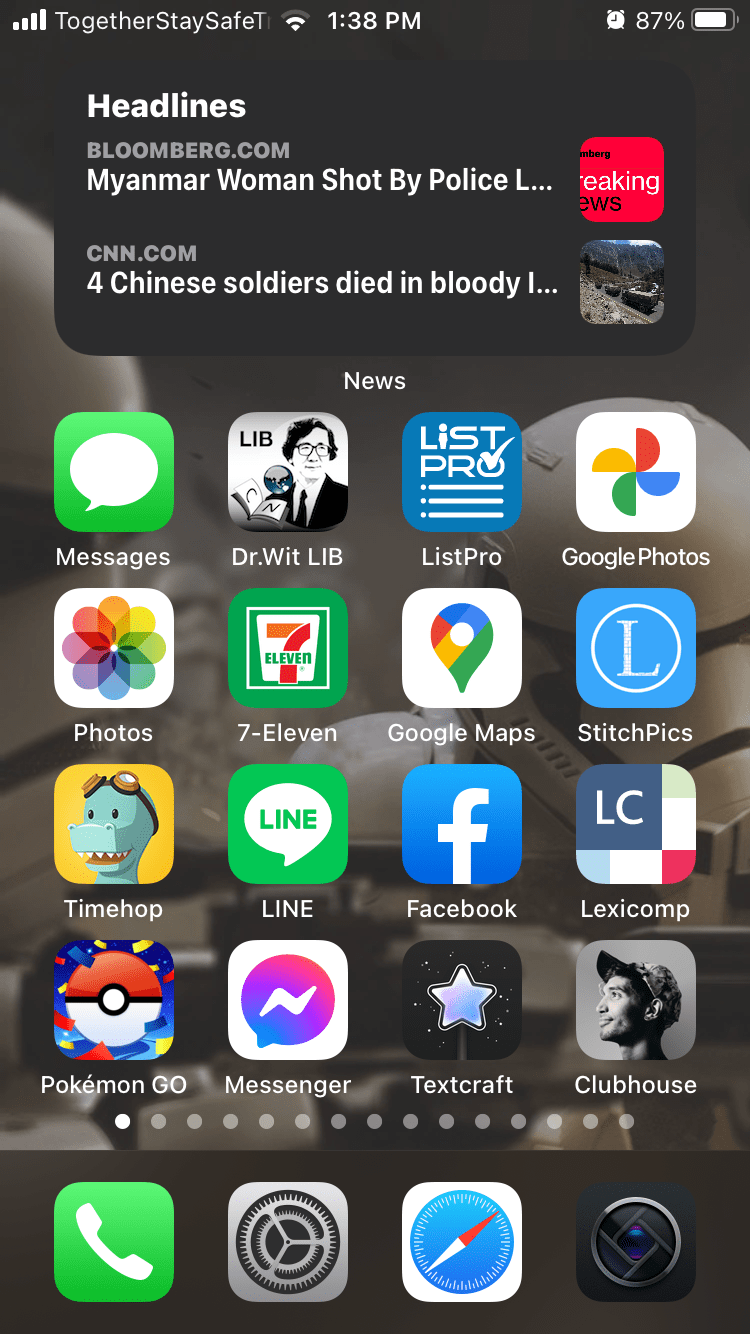Open Timehop

[x=114, y=824]
